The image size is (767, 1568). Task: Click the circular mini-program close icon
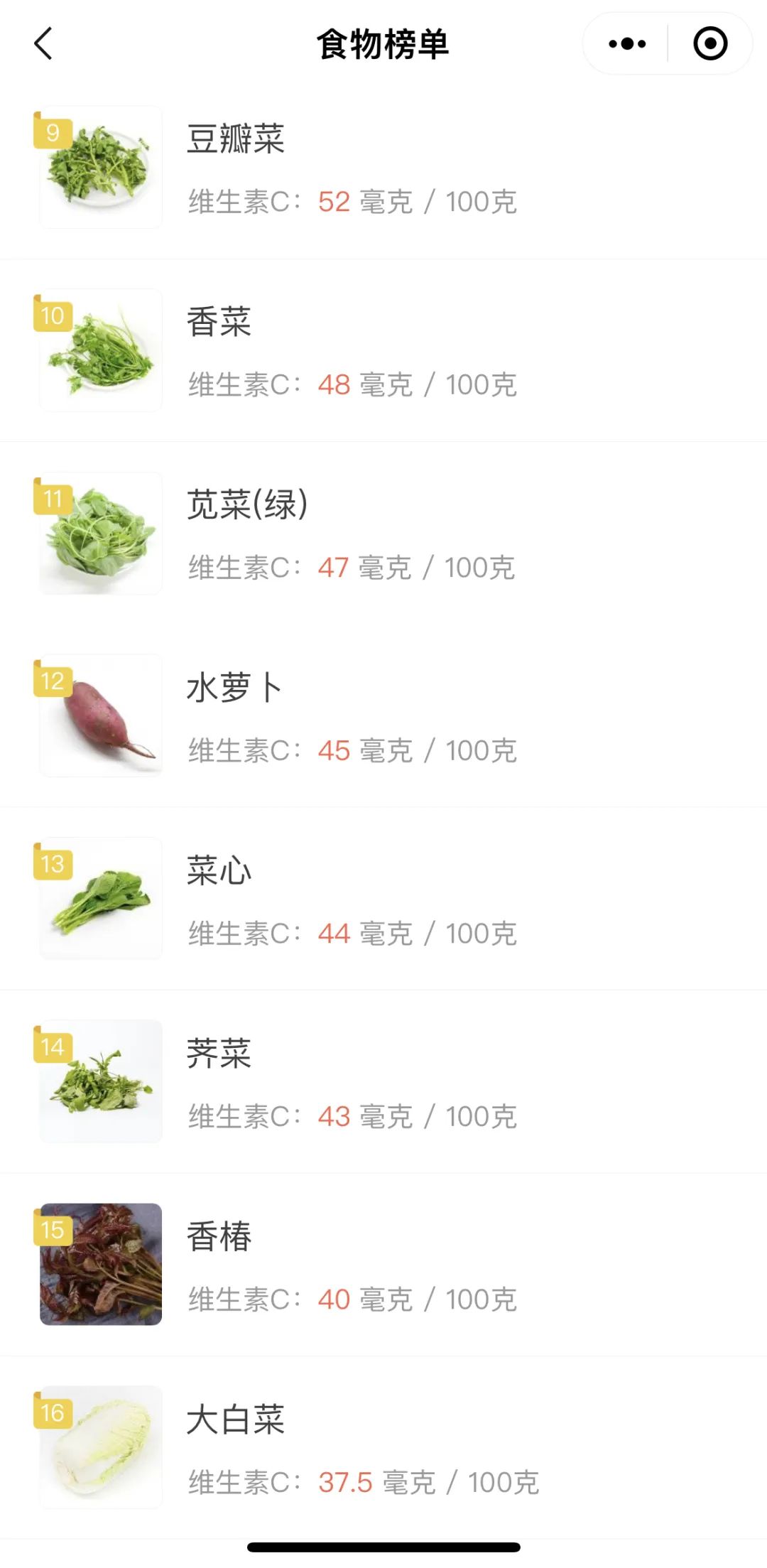(x=709, y=44)
